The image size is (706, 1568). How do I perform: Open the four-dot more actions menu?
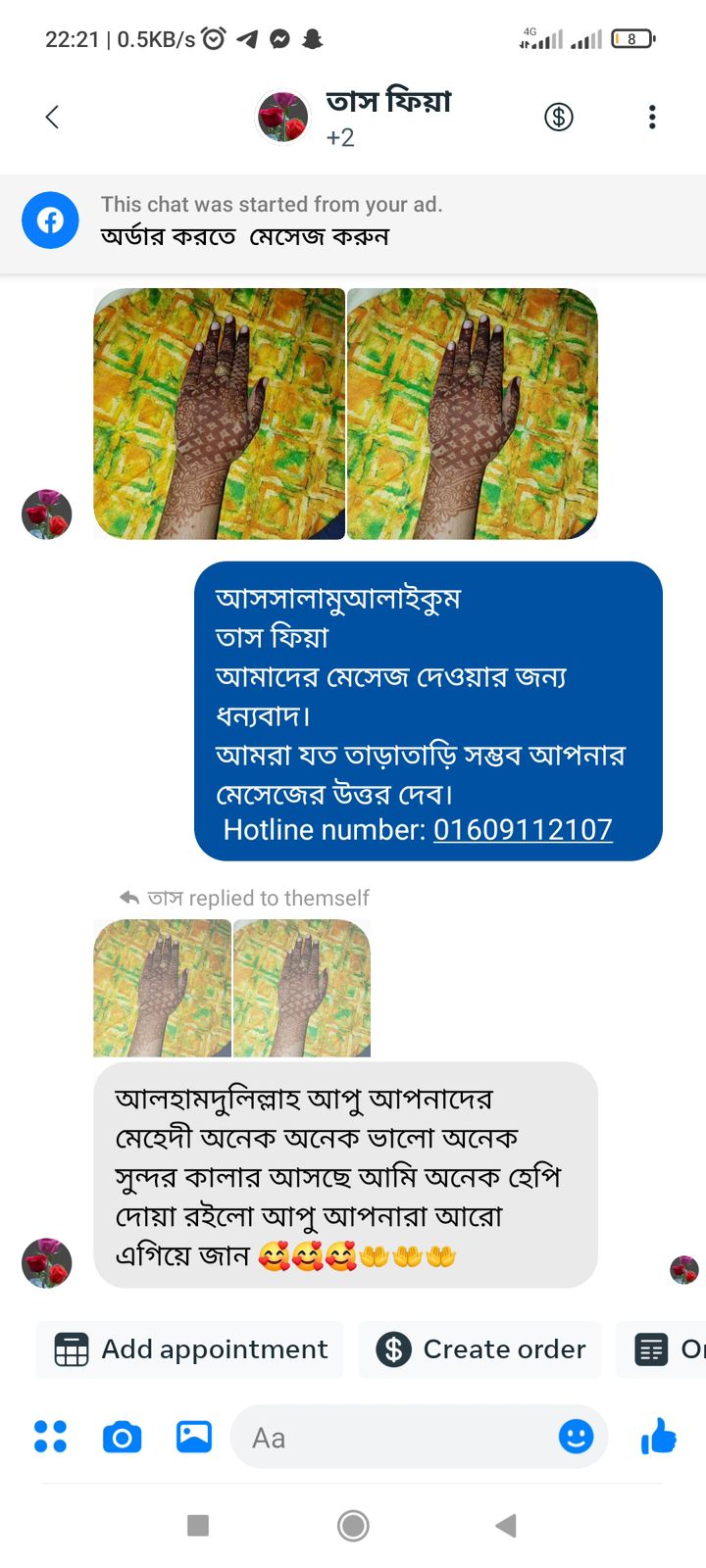pyautogui.click(x=51, y=1437)
